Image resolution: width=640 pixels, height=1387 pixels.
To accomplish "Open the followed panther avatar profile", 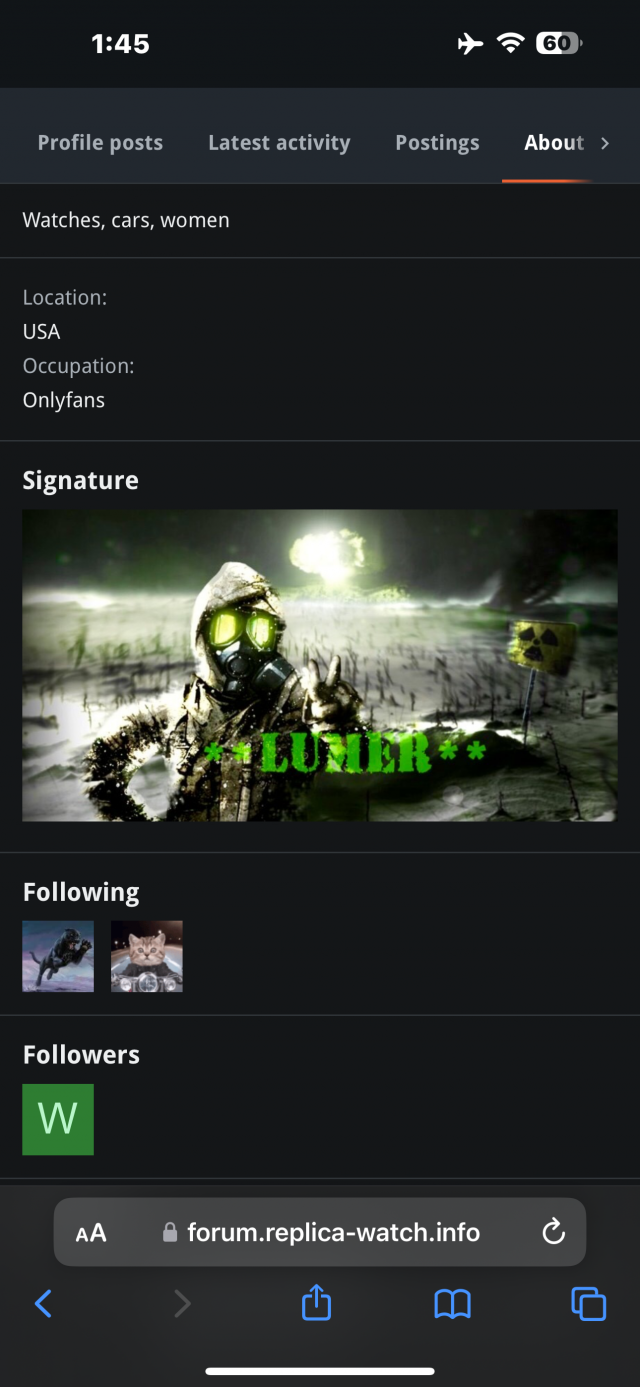I will (58, 956).
